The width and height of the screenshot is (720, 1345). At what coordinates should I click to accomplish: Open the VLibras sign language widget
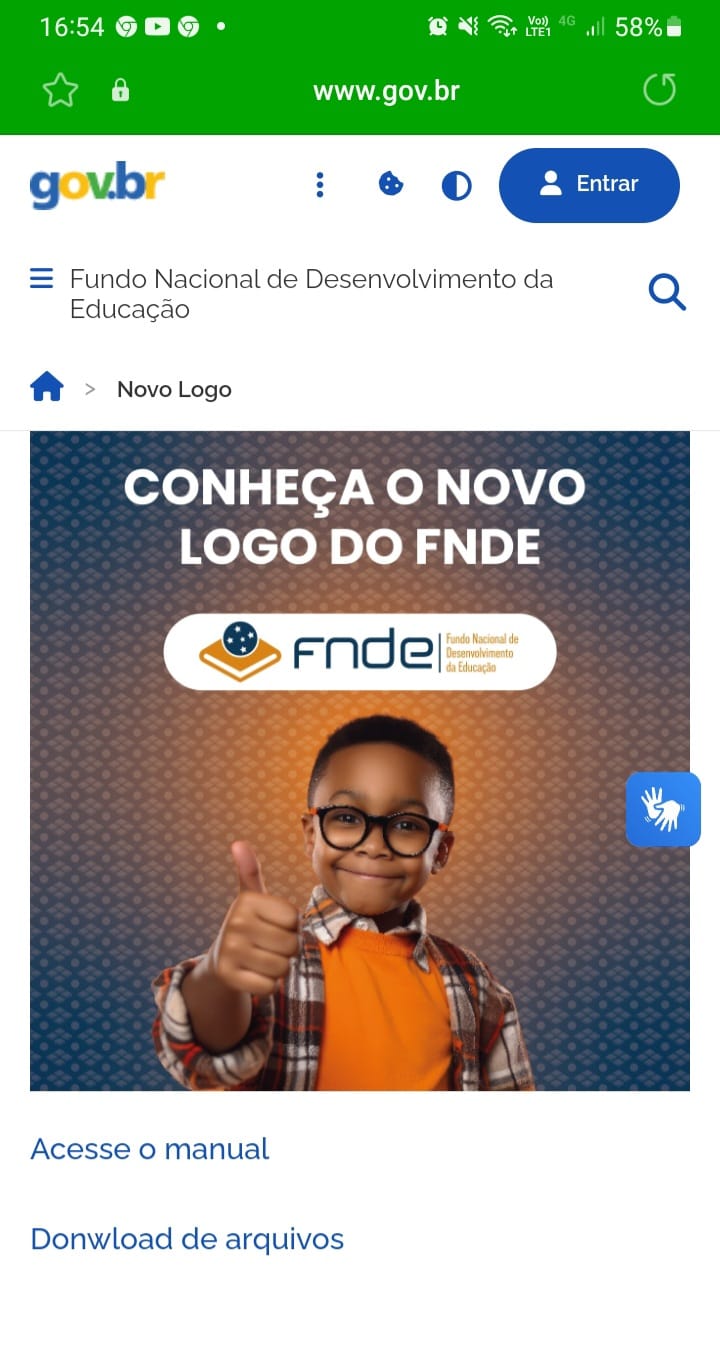[663, 809]
